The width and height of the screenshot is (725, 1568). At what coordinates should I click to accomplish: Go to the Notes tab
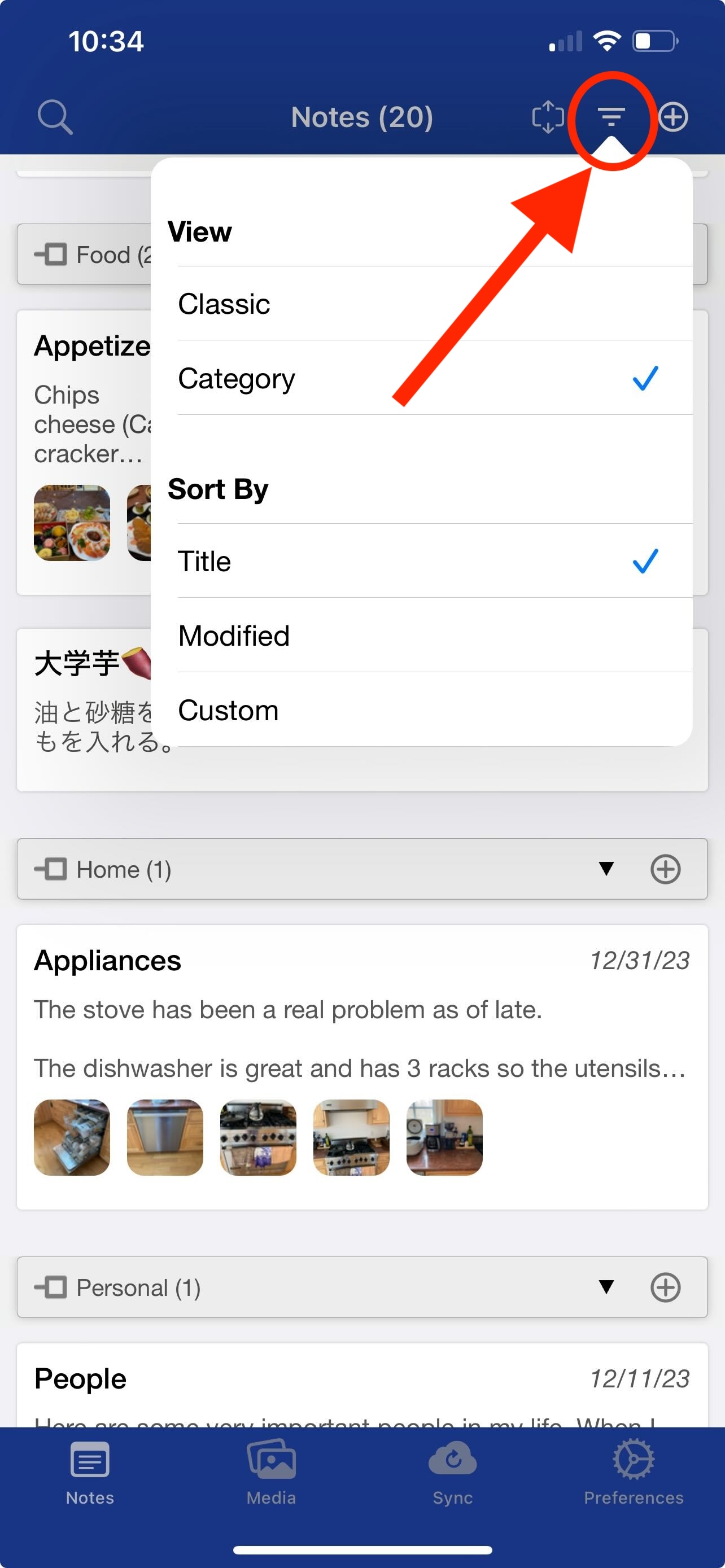pyautogui.click(x=90, y=1472)
